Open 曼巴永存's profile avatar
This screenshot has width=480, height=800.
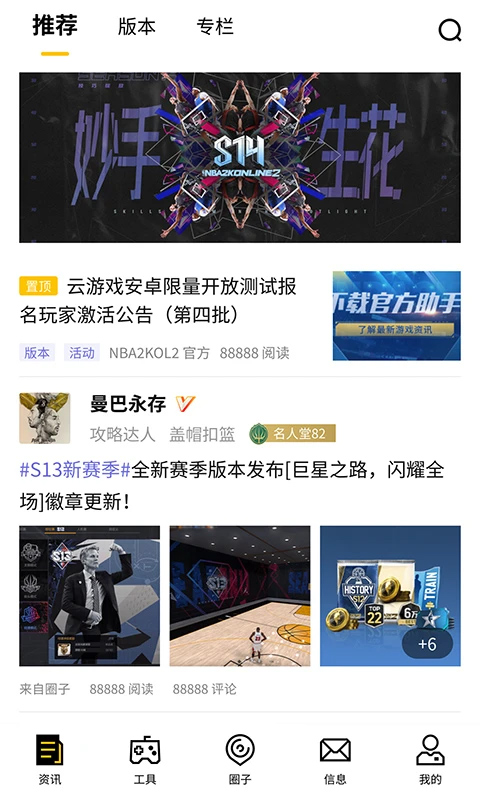click(x=44, y=418)
